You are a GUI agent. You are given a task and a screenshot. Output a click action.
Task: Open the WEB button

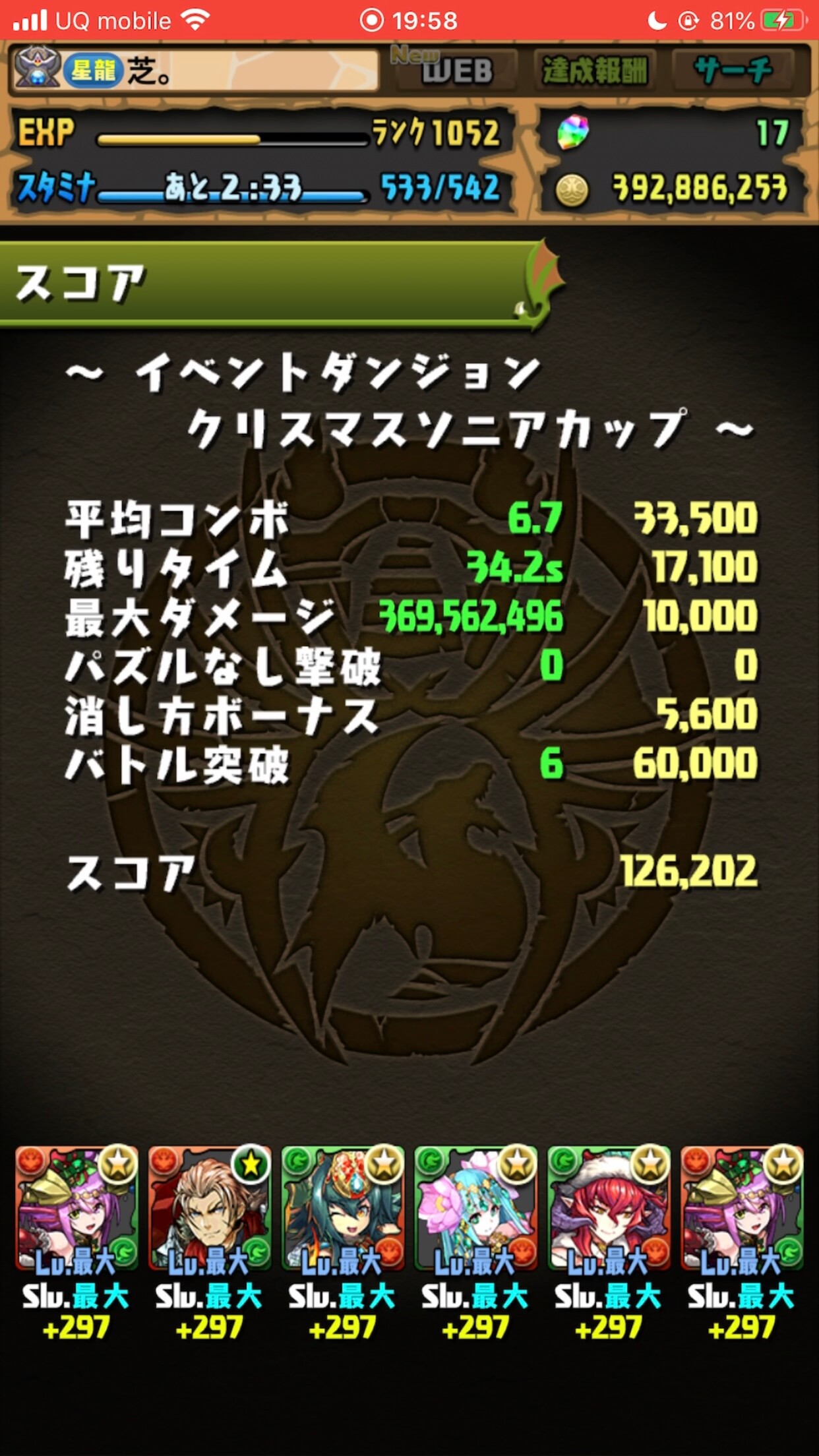(x=456, y=70)
